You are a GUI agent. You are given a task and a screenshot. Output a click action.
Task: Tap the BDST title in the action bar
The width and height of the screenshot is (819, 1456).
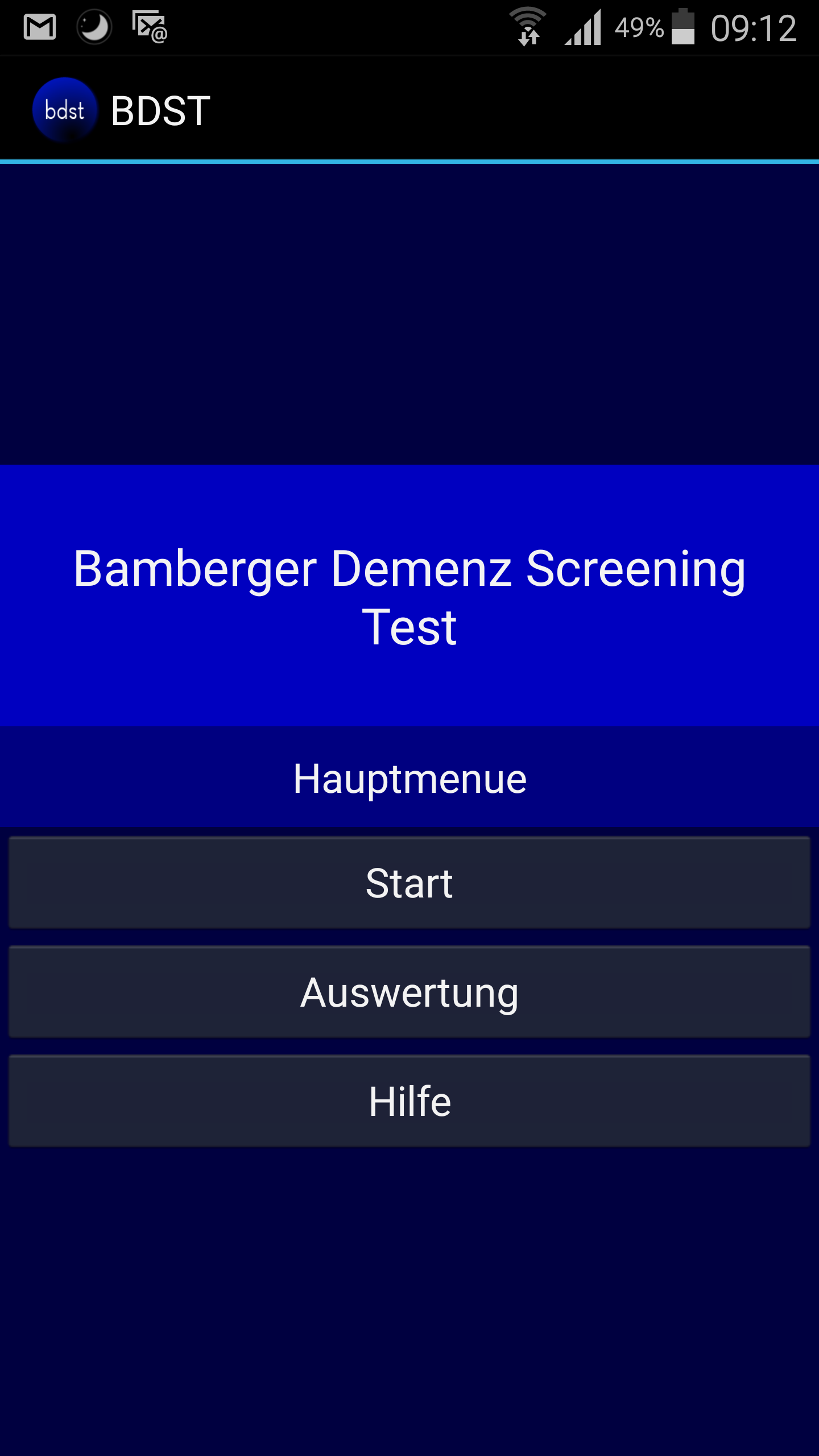click(x=159, y=109)
